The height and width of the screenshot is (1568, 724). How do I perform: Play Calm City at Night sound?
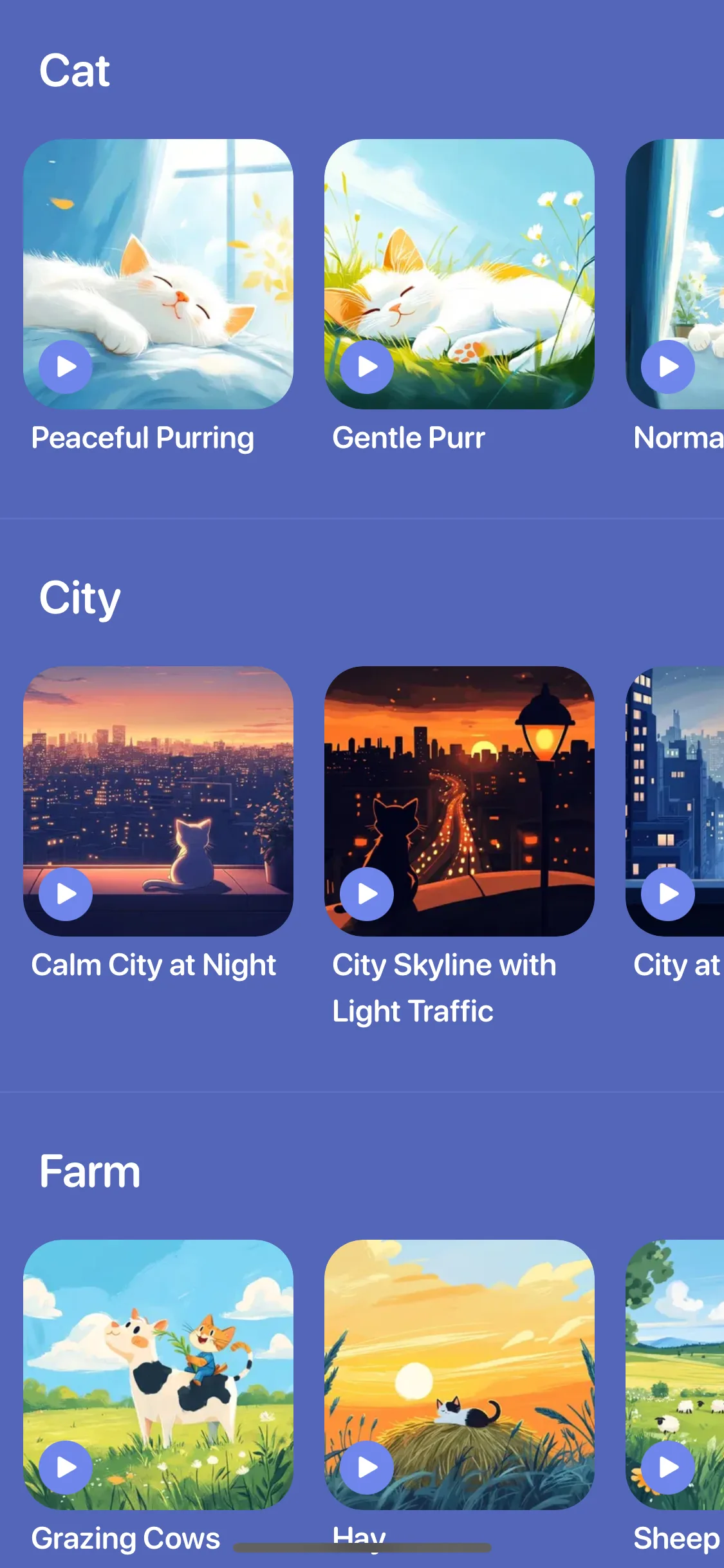tap(66, 894)
